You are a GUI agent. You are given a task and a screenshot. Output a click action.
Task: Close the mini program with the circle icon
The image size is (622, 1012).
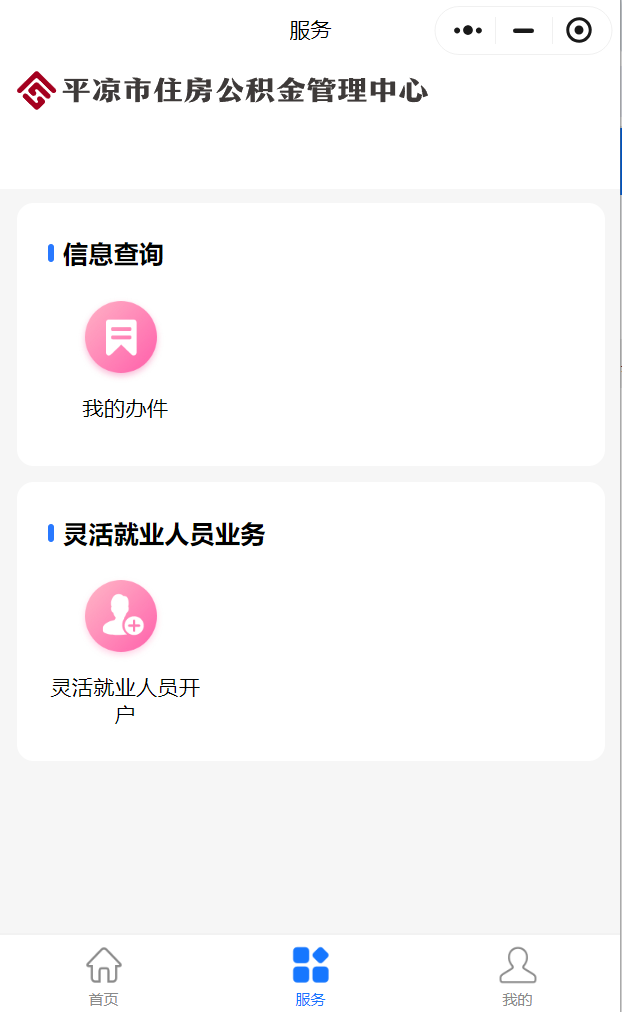[x=579, y=30]
